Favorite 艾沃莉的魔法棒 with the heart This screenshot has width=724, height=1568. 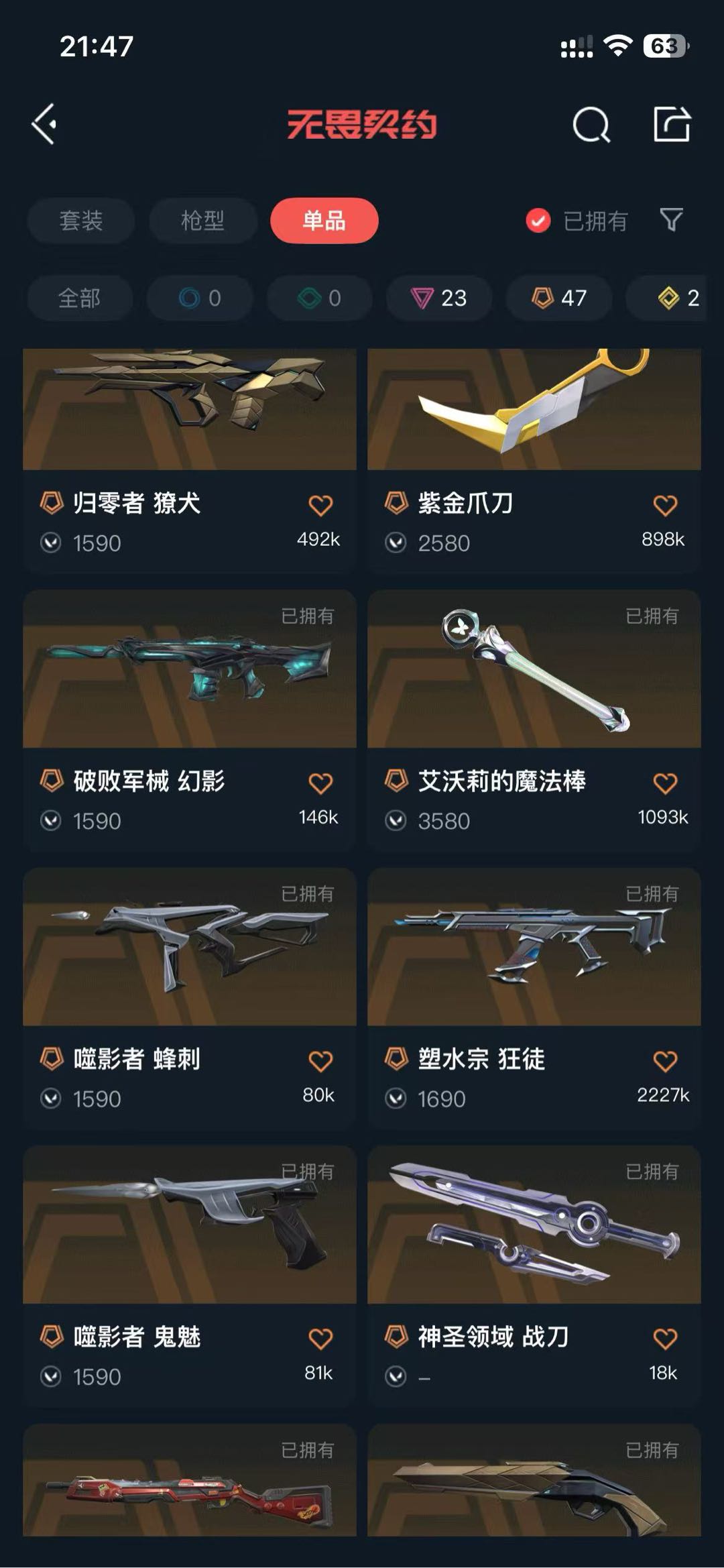click(665, 783)
